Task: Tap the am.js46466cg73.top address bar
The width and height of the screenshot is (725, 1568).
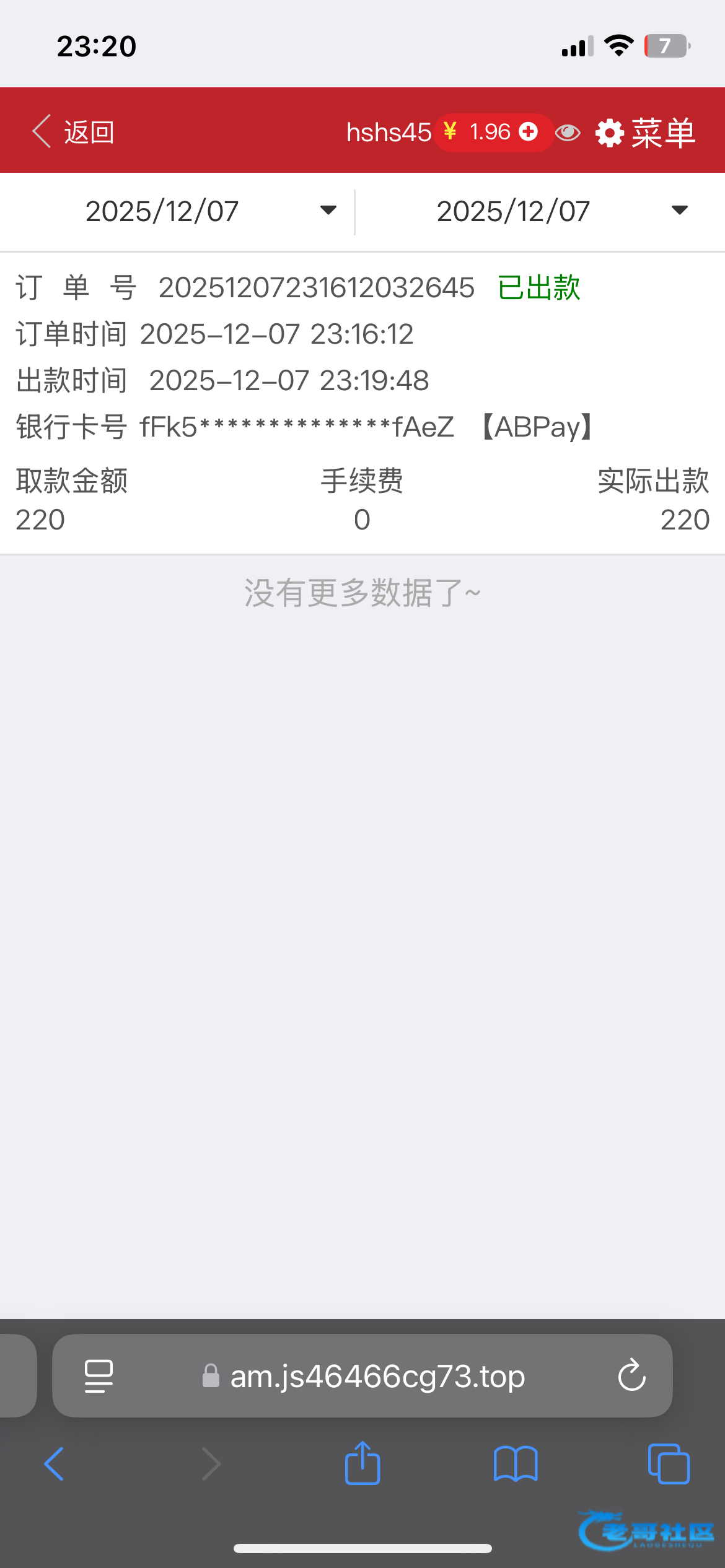Action: pyautogui.click(x=377, y=1377)
